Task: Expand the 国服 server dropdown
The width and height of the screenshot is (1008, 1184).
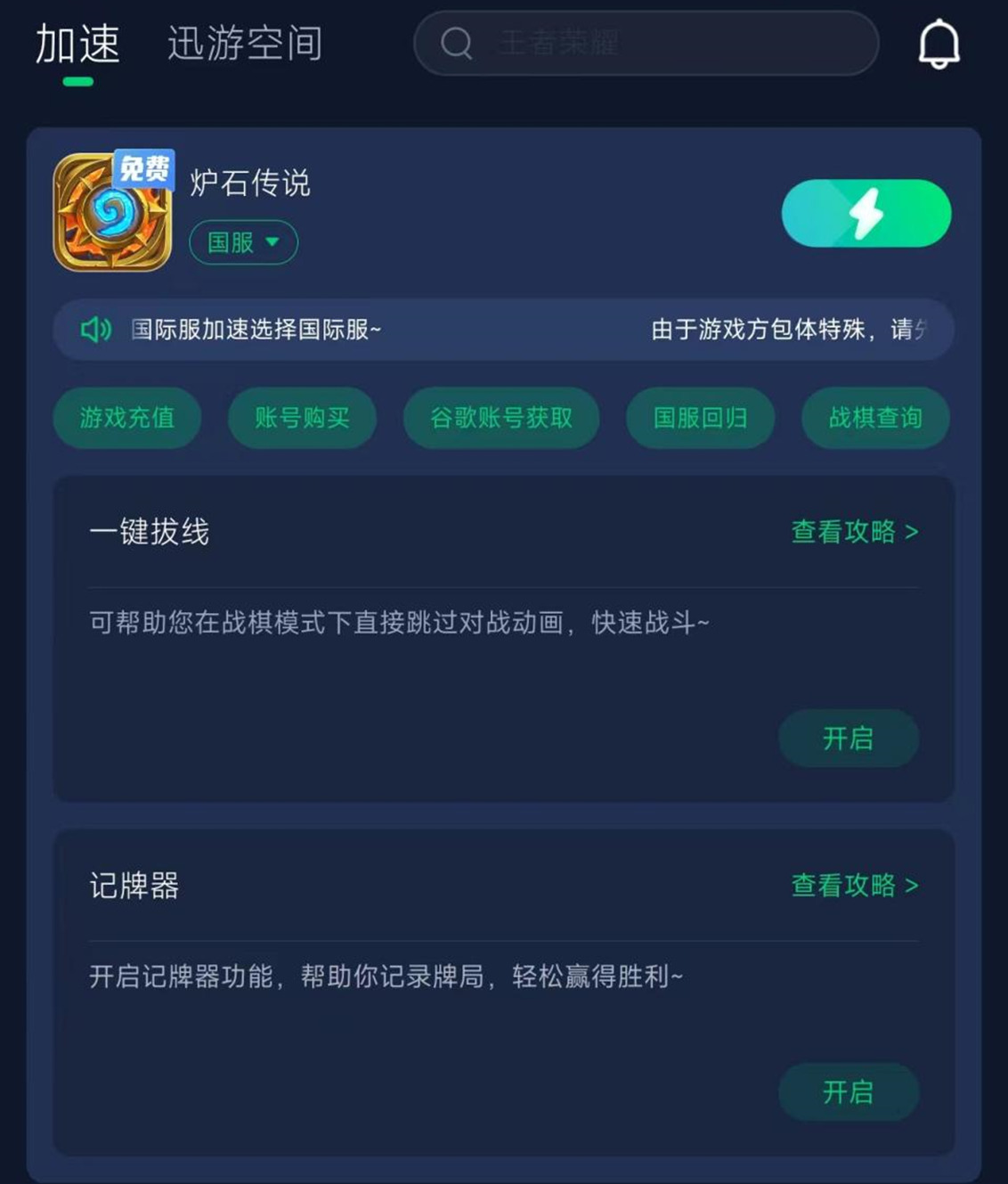Action: click(x=243, y=242)
